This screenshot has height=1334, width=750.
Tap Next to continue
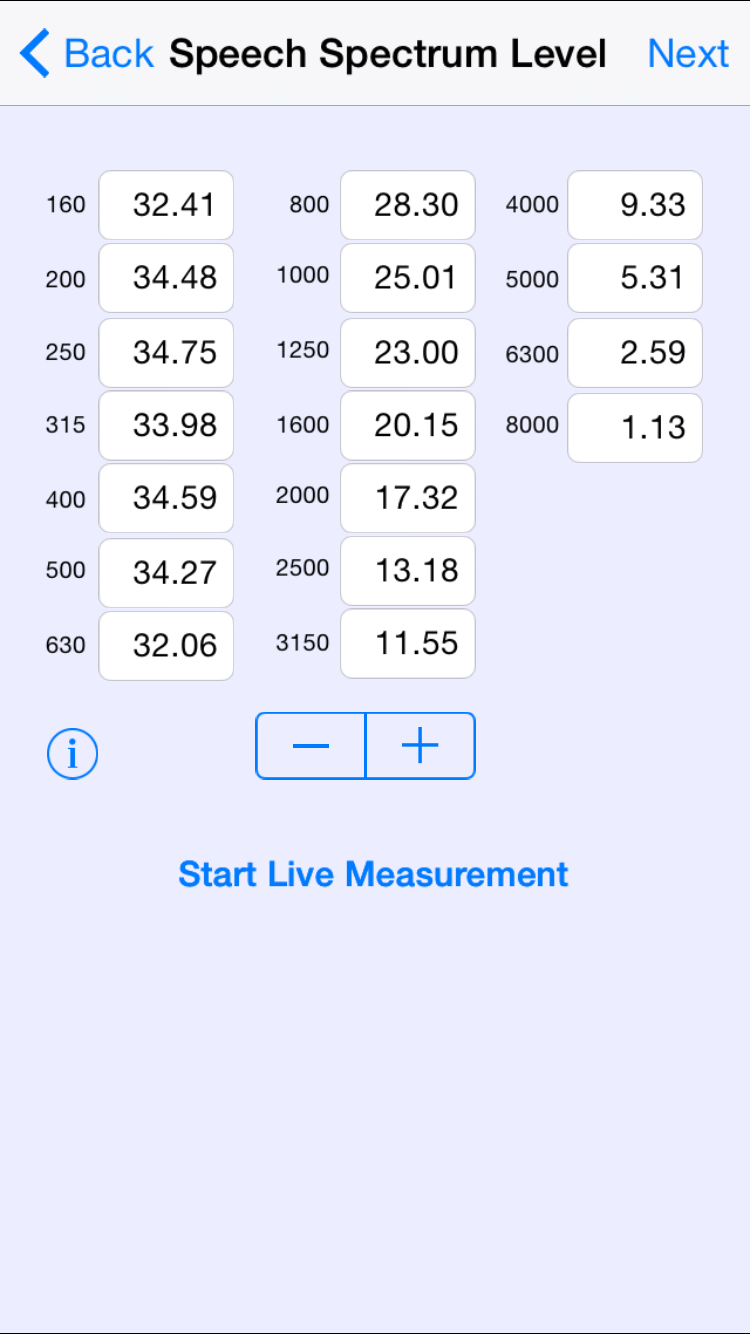(688, 52)
